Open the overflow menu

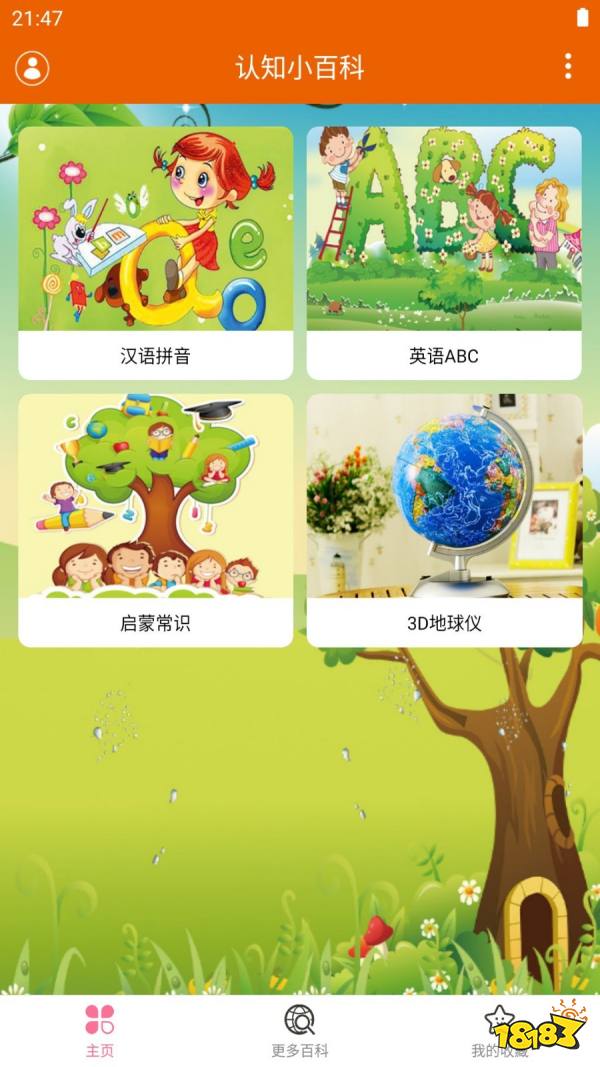[568, 67]
